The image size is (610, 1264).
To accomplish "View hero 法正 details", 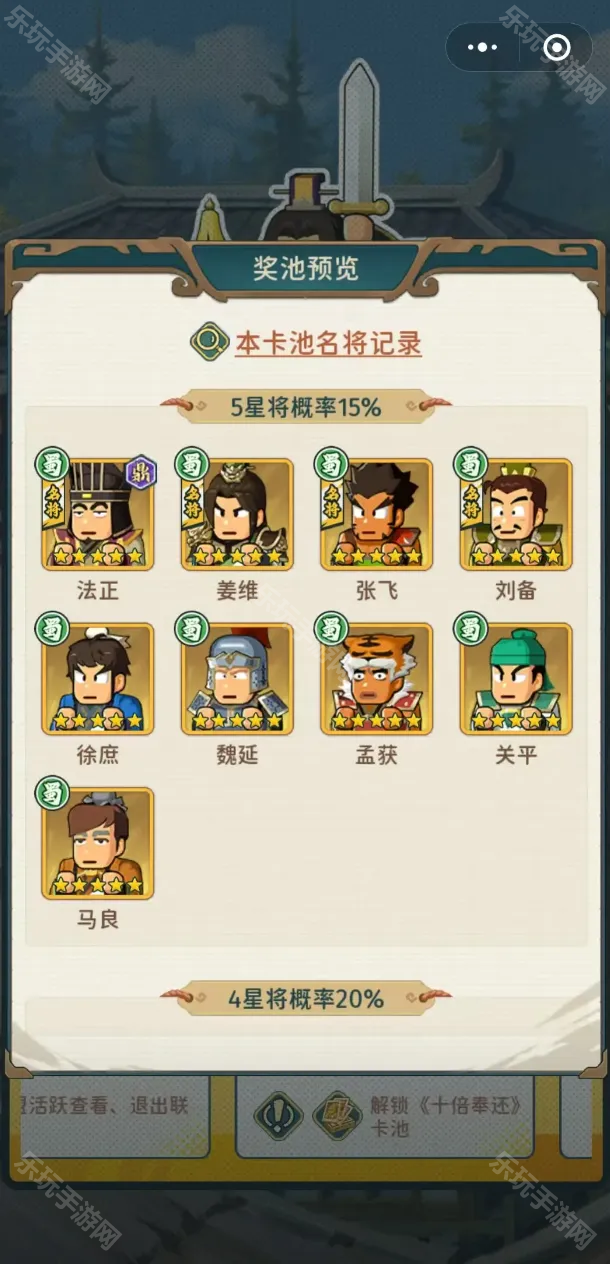I will (97, 514).
